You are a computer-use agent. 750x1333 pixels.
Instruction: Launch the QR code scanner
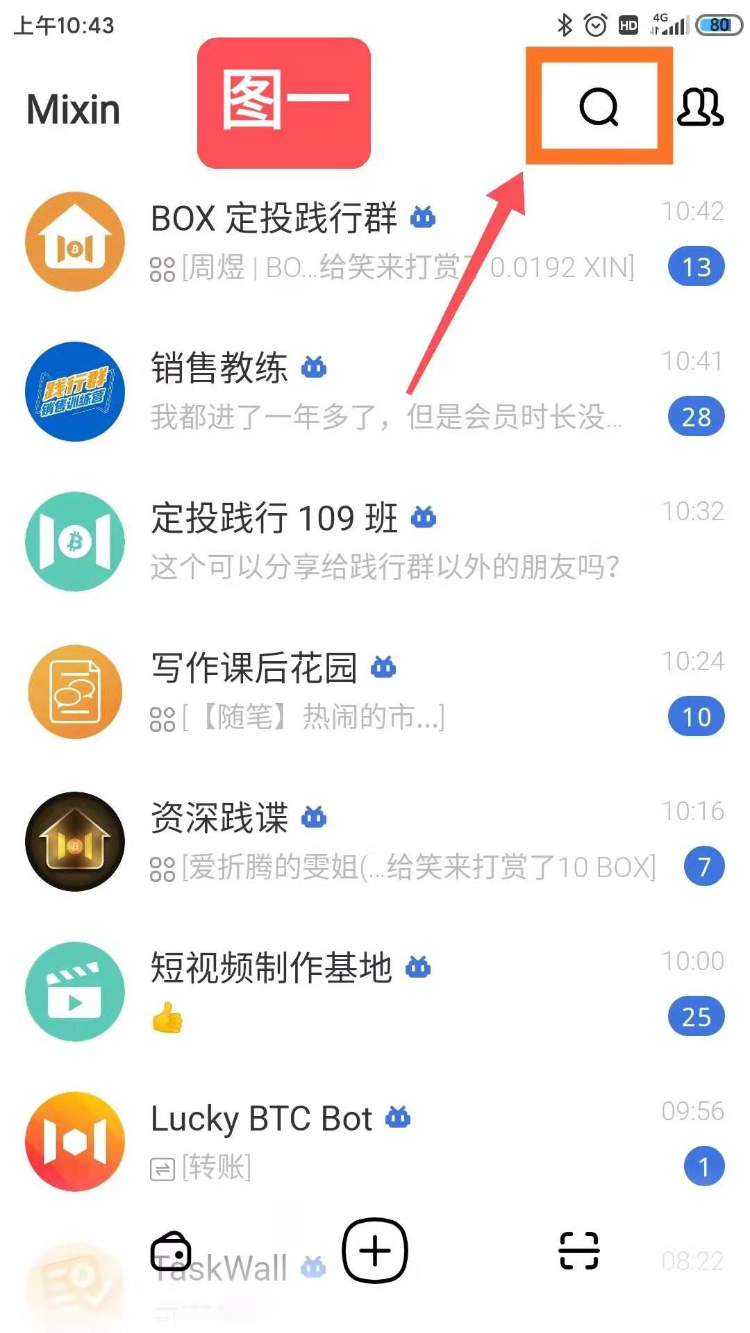578,1250
